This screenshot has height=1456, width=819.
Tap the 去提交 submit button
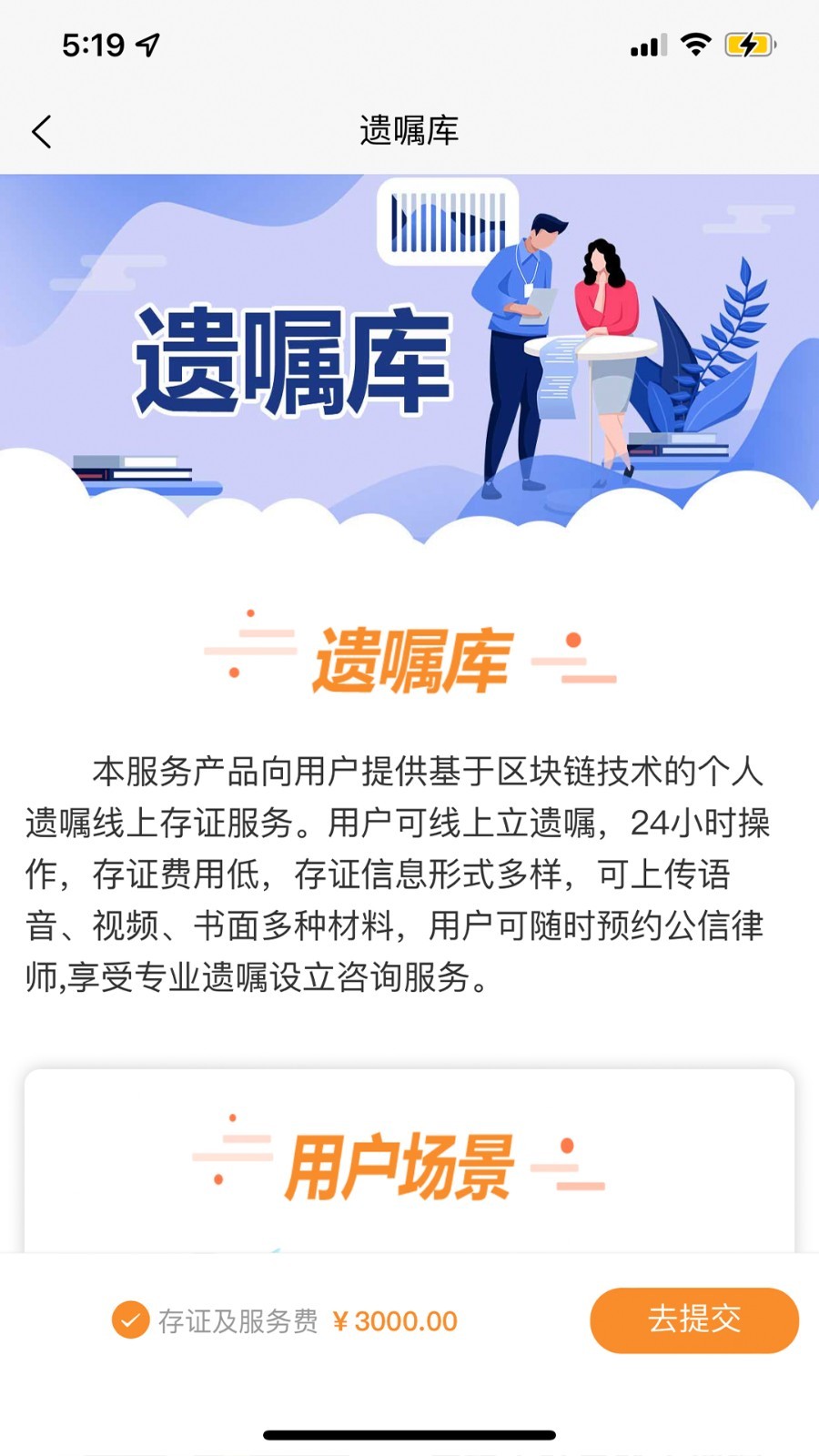(x=693, y=1319)
